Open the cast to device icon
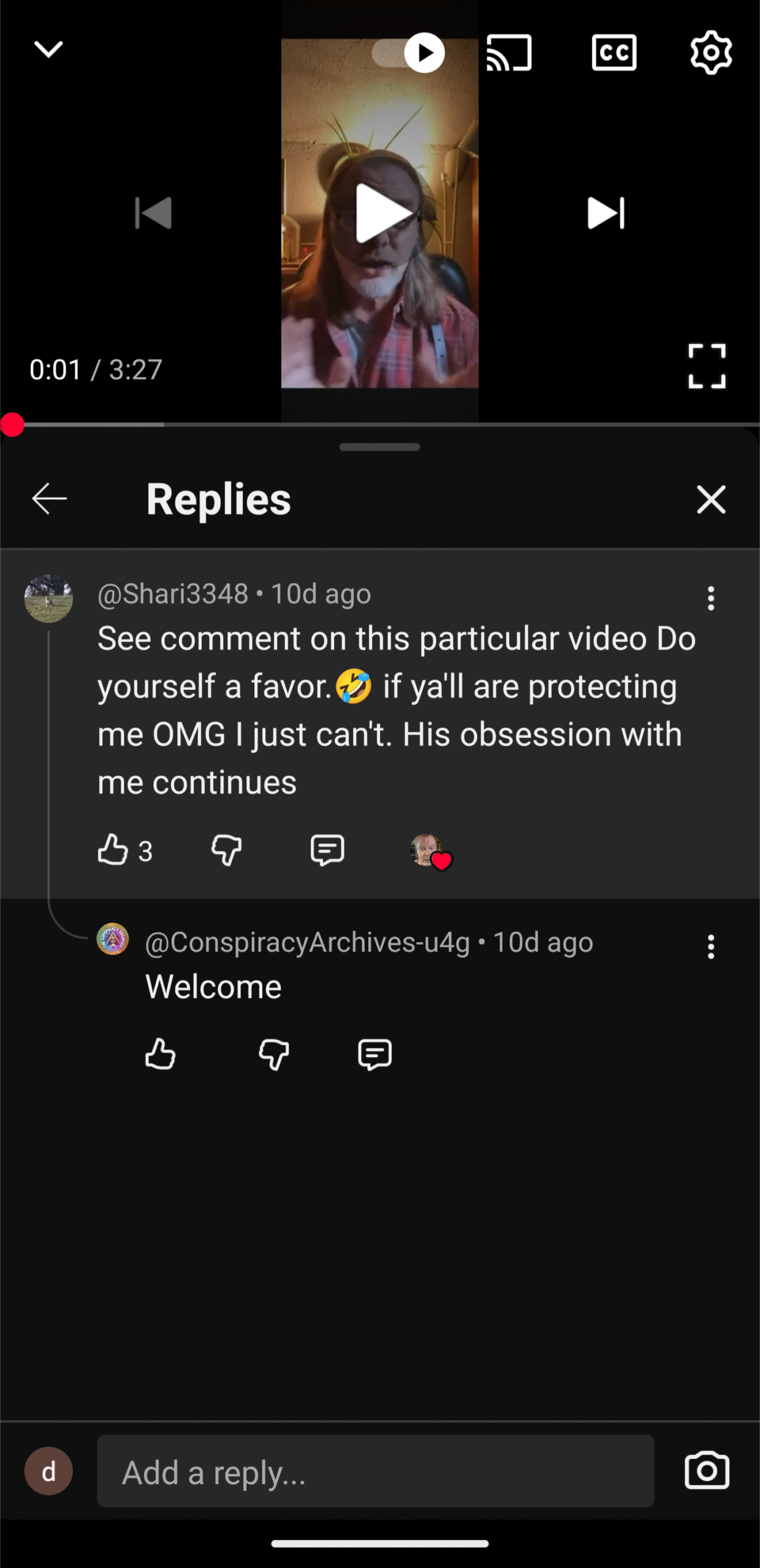Screen dimensions: 760x1568 [509, 53]
